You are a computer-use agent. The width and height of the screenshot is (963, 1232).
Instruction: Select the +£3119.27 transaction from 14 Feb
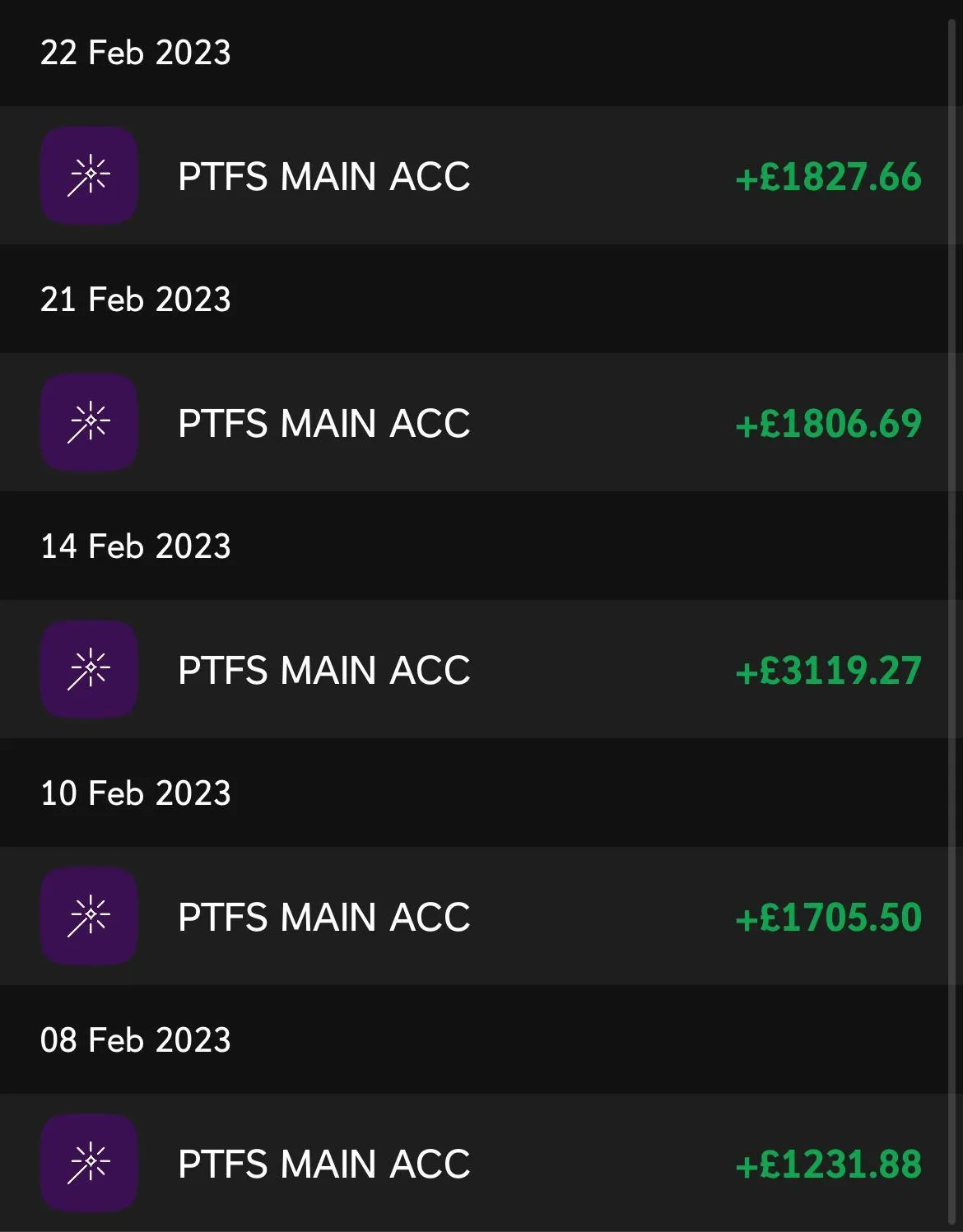click(481, 669)
